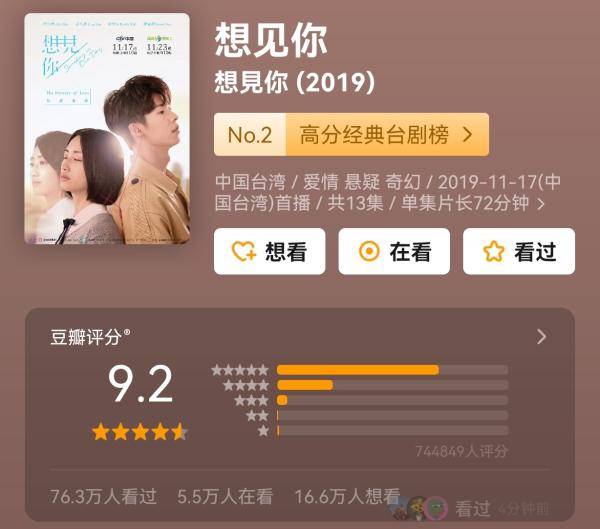Mark the drama as 在看
This screenshot has height=529, width=600.
(x=393, y=252)
